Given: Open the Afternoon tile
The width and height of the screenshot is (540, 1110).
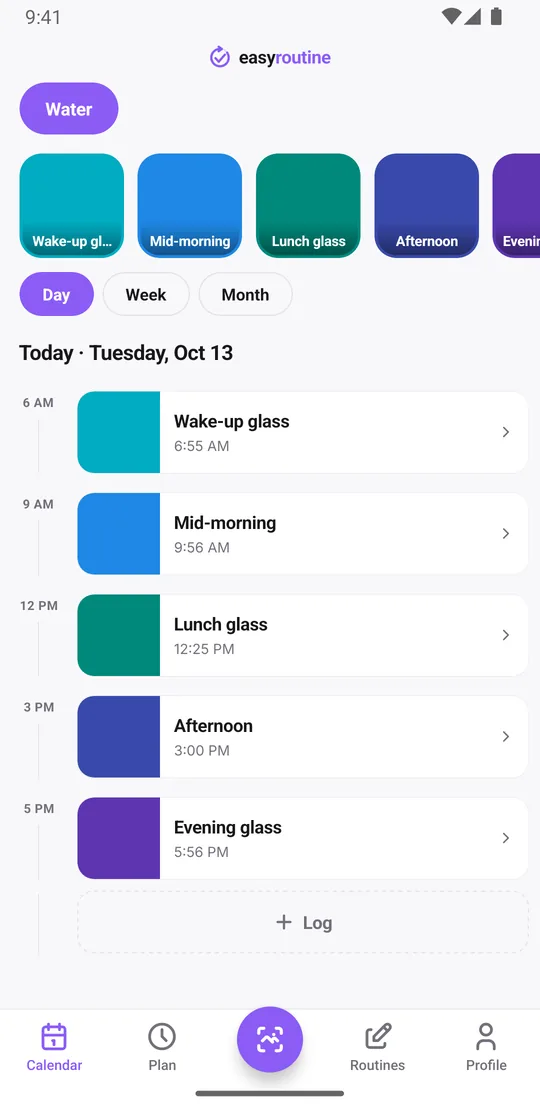Looking at the screenshot, I should (x=426, y=205).
